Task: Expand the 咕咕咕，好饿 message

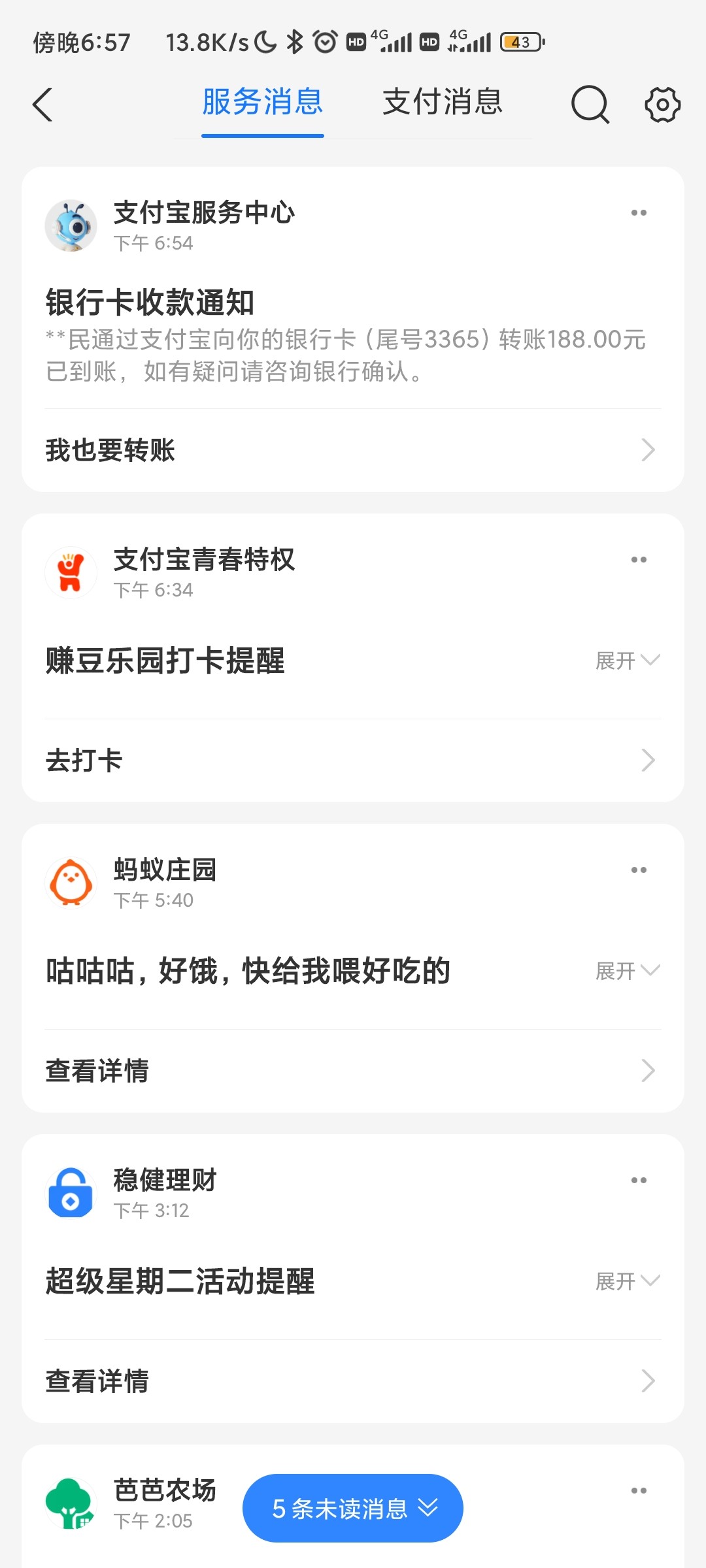Action: (627, 971)
